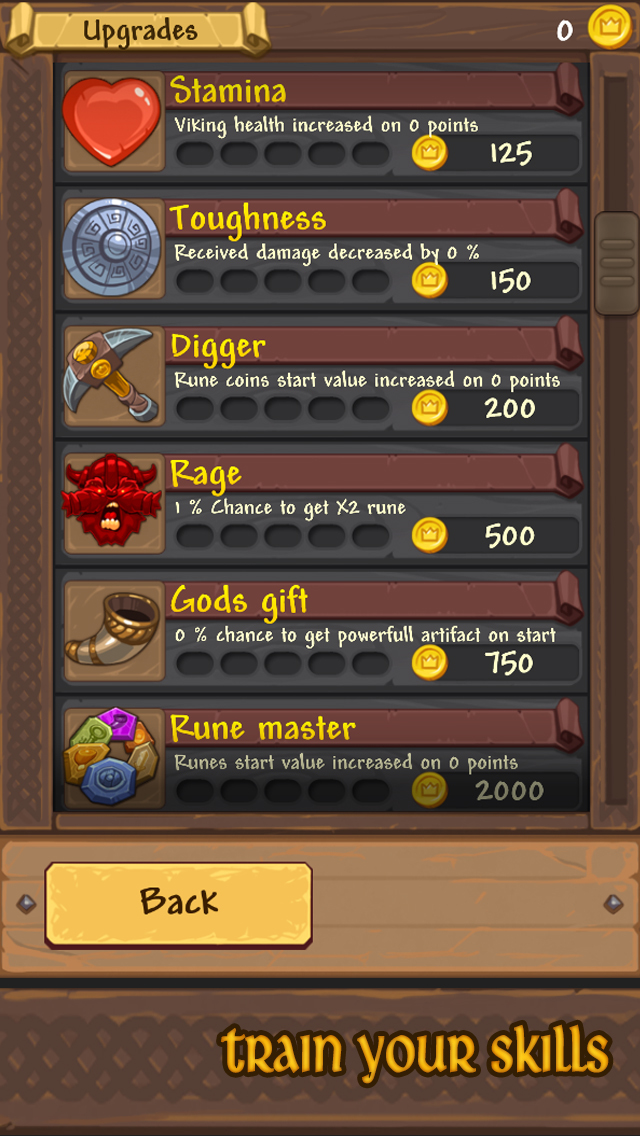Buy the Stamina upgrade for 125 coins
640x1136 pixels.
[495, 154]
